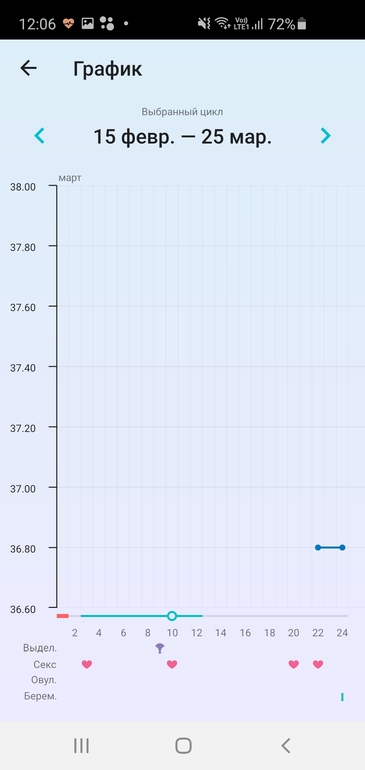
Task: Open recent apps
Action: point(81,745)
